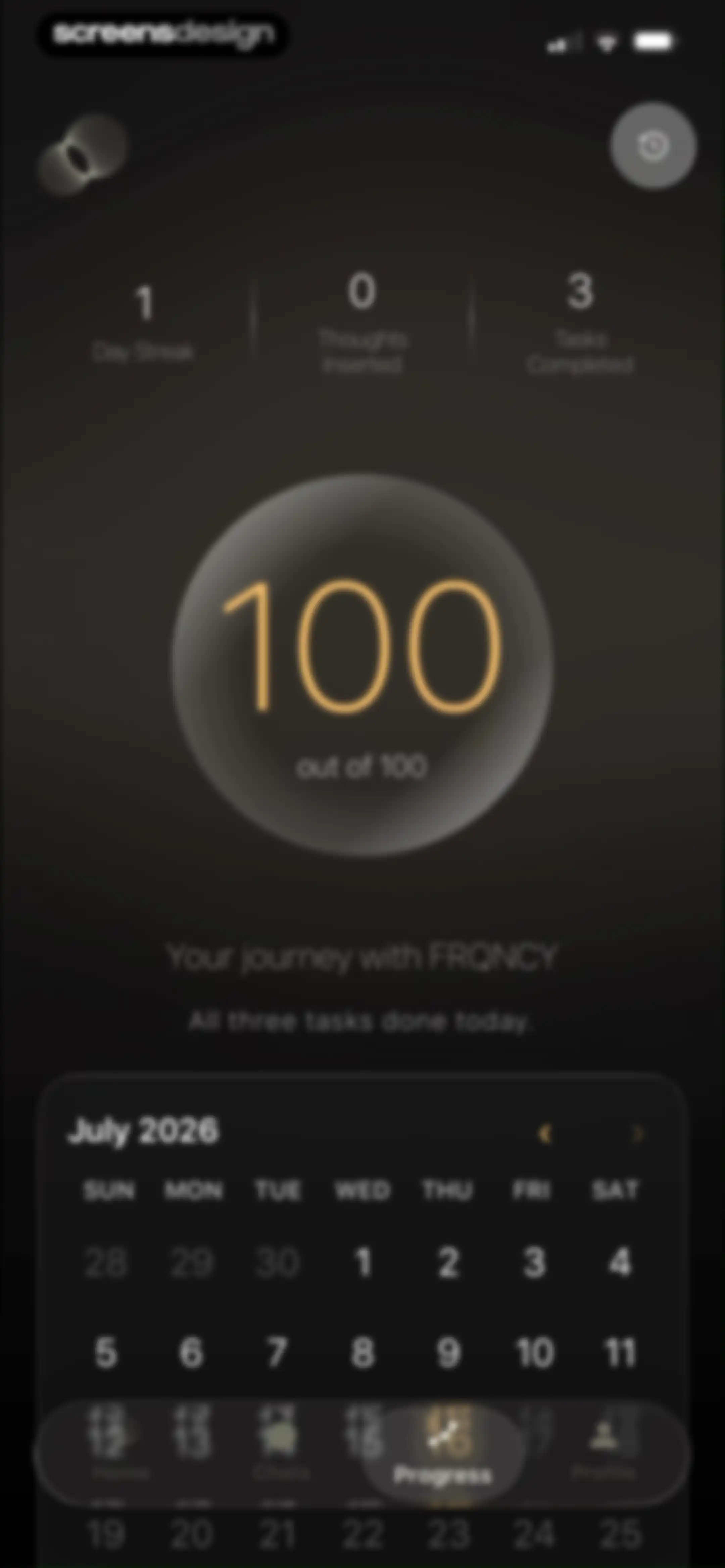
Task: Go to the previous month in the calendar
Action: pos(545,1134)
